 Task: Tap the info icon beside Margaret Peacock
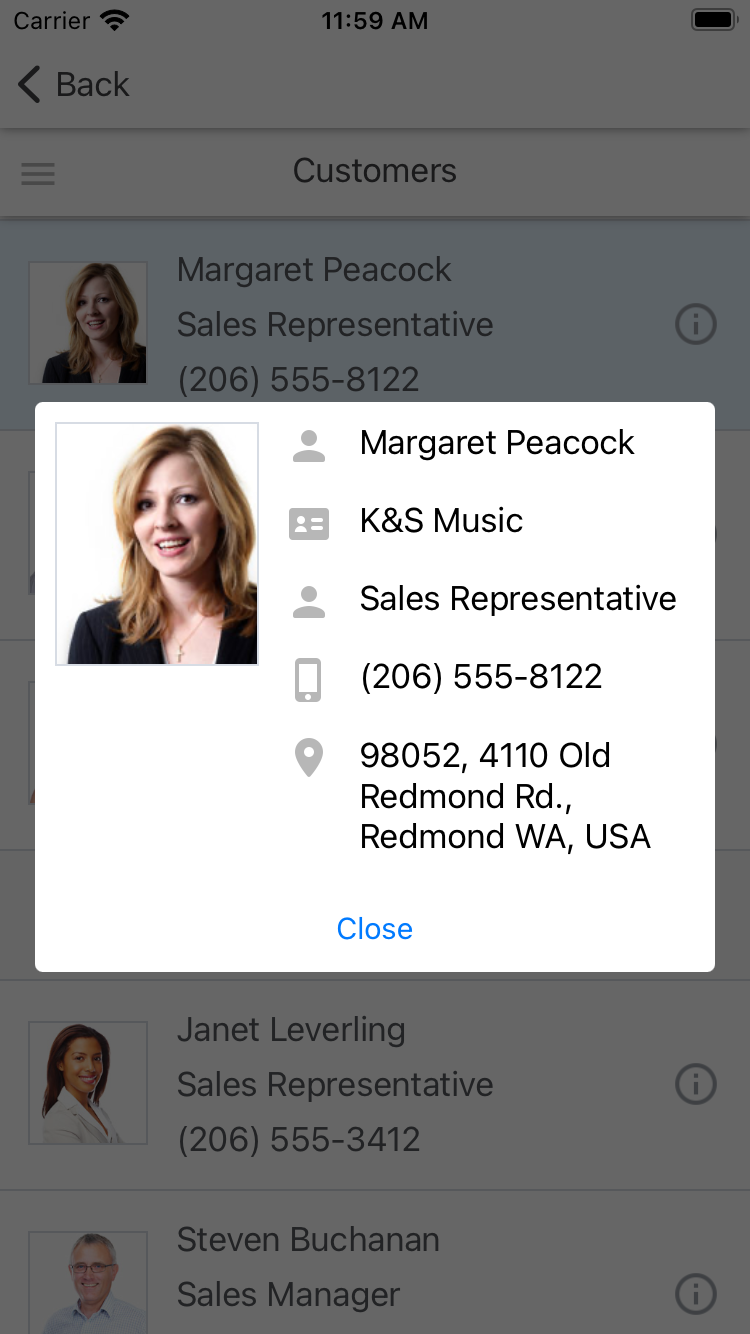[696, 324]
